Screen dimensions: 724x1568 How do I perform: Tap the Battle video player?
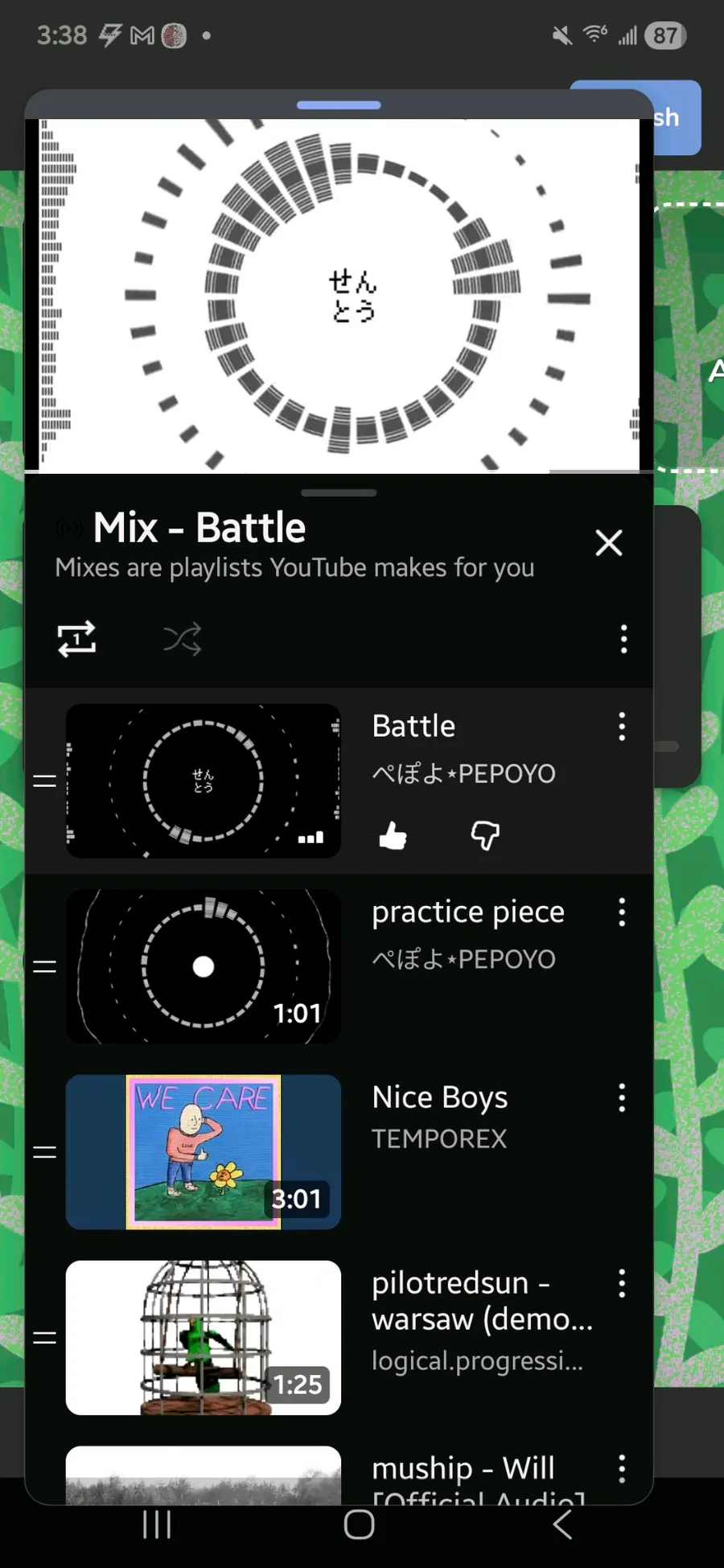[x=338, y=295]
